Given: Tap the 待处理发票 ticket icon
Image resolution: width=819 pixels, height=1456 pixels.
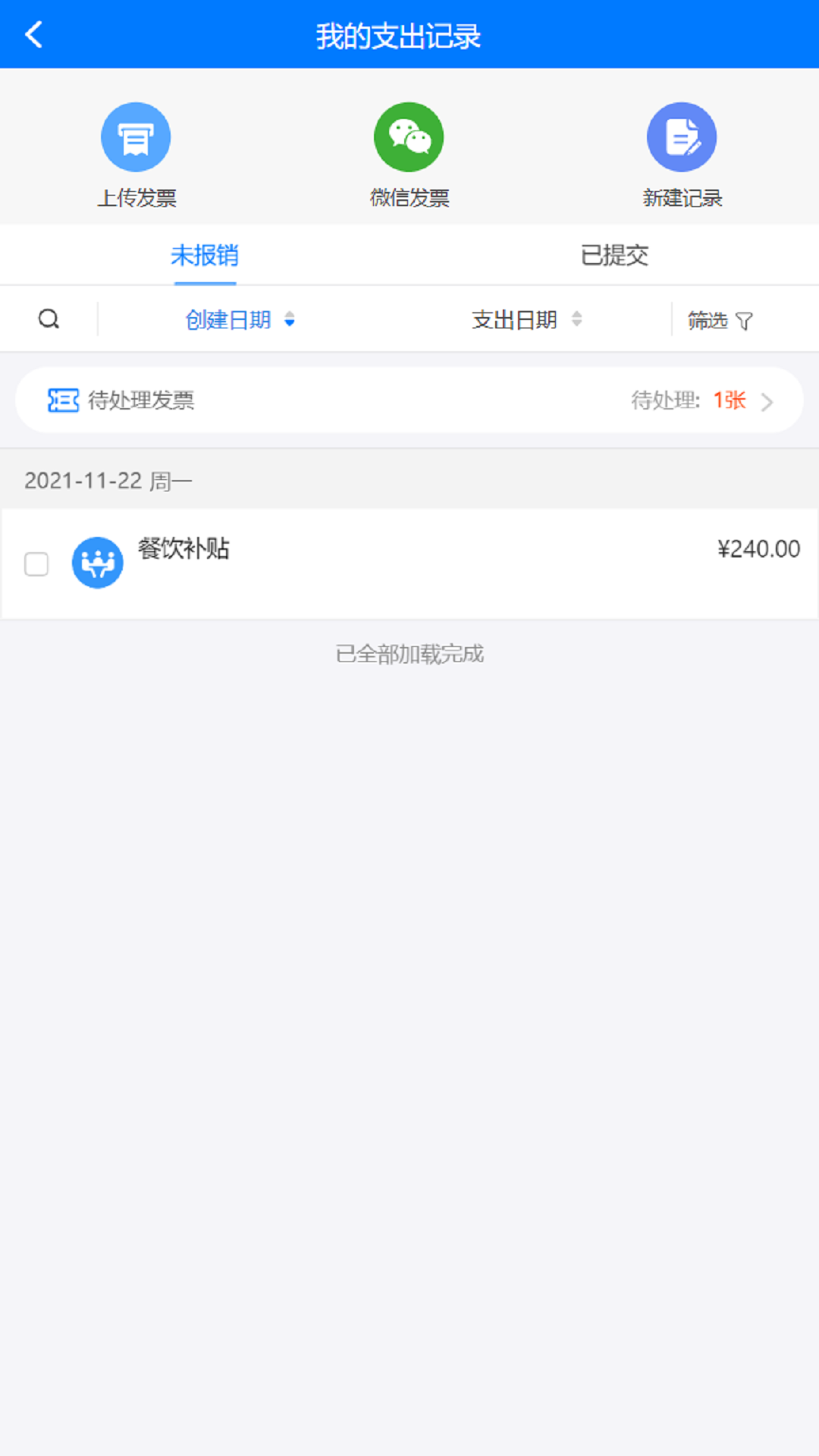Looking at the screenshot, I should pyautogui.click(x=64, y=400).
